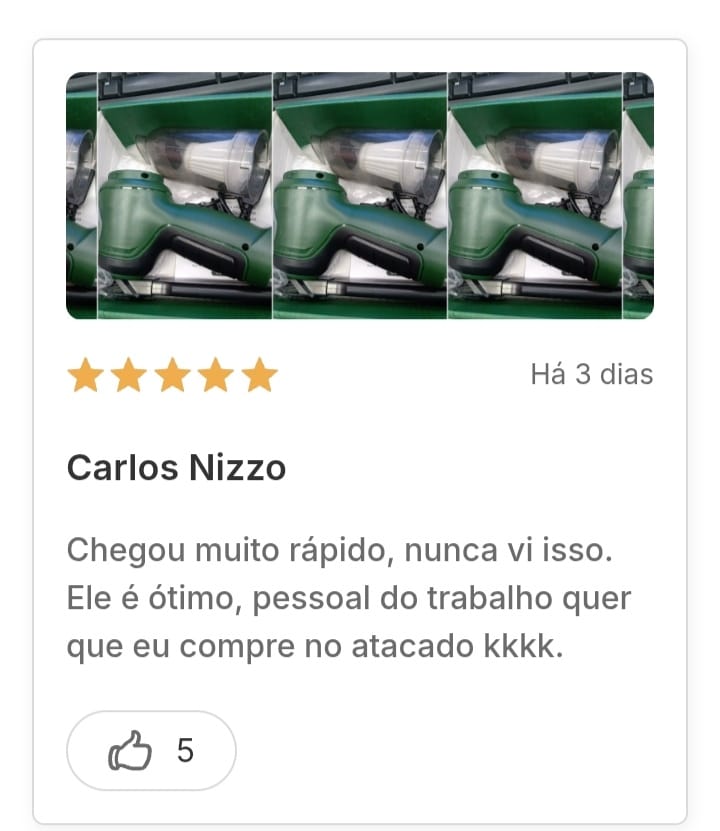Like Carlos Nizzo's review with thumbs up

[150, 751]
